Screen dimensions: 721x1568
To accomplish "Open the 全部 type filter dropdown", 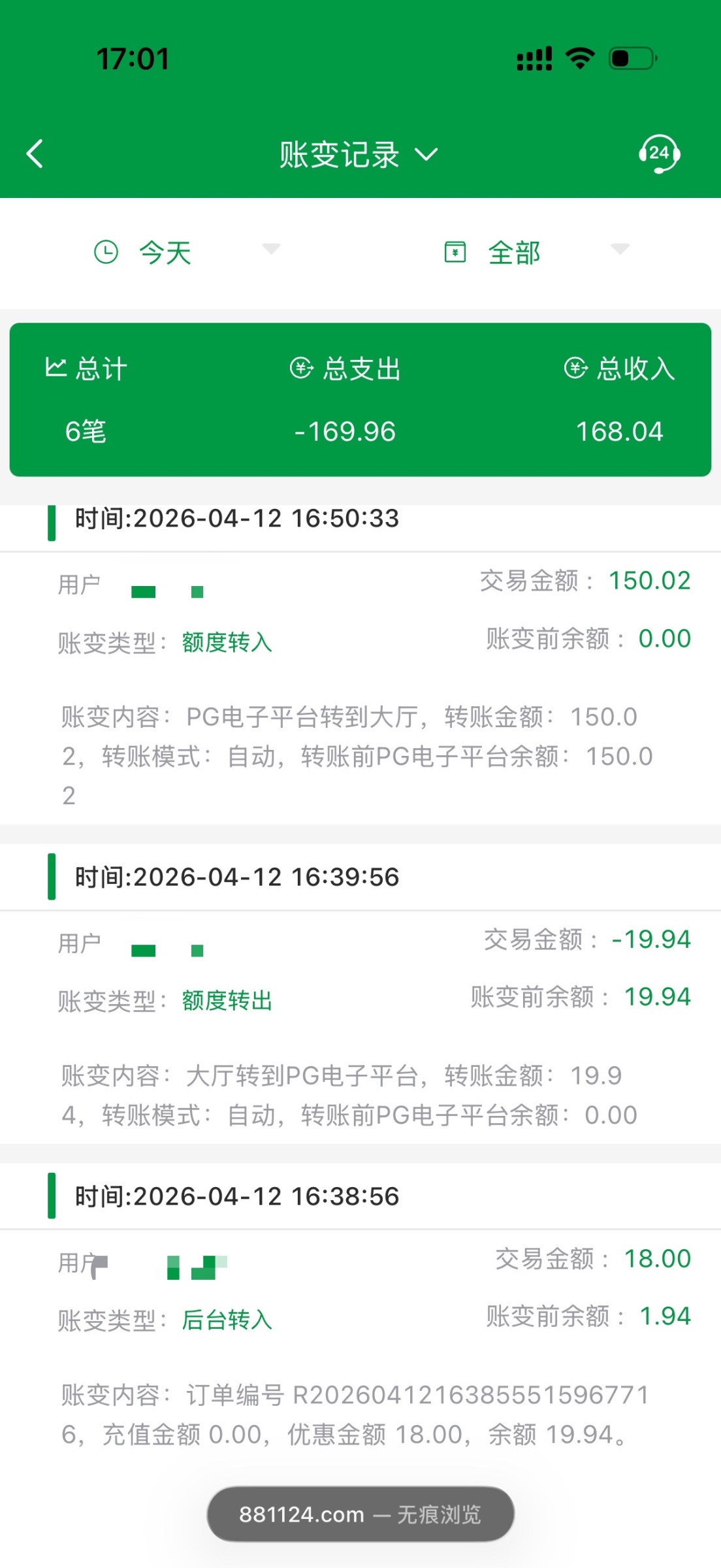I will point(536,252).
